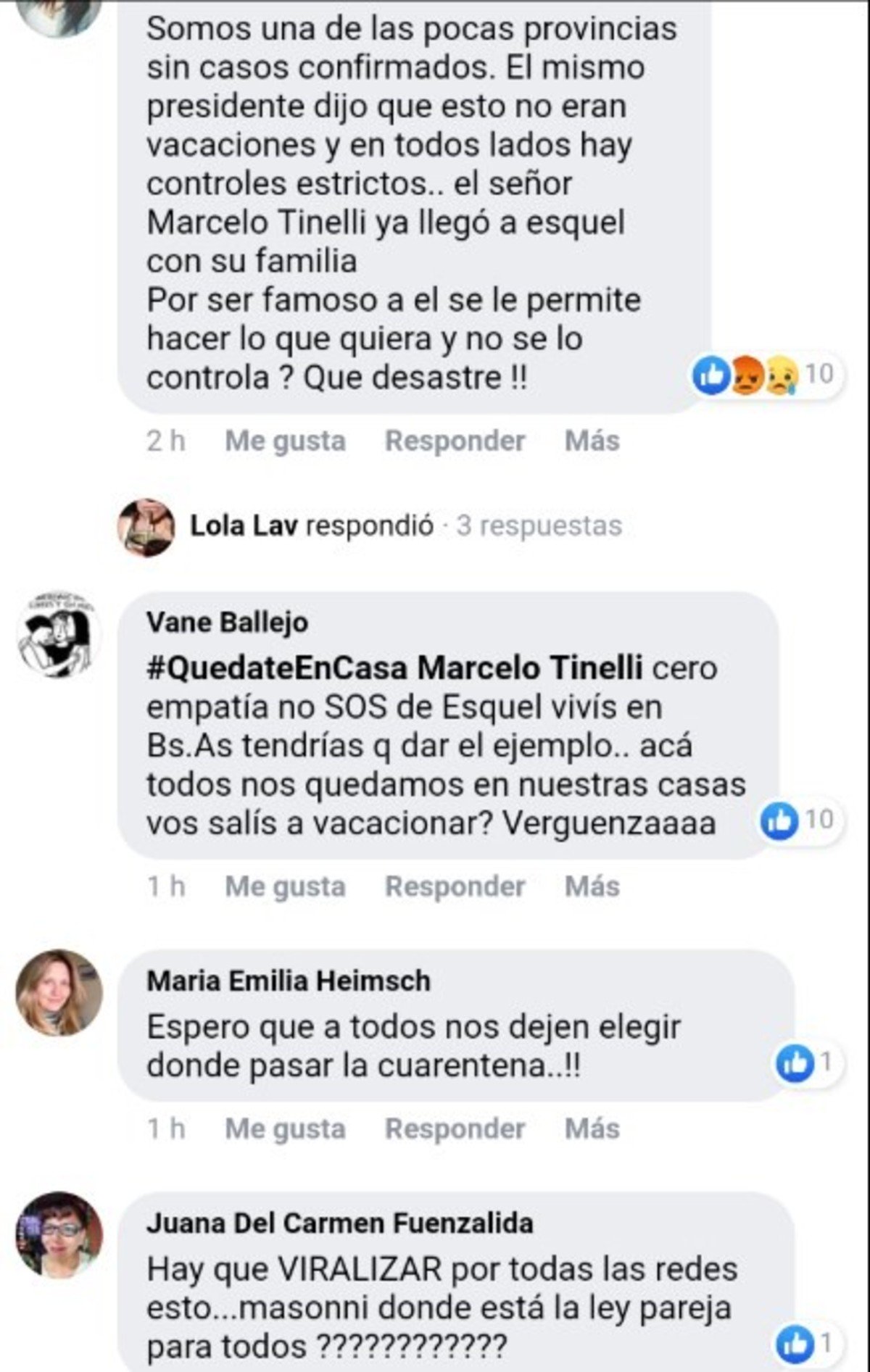Like Maria Emilia Heimsch's comment
Viewport: 870px width, 1372px height.
[x=285, y=1128]
